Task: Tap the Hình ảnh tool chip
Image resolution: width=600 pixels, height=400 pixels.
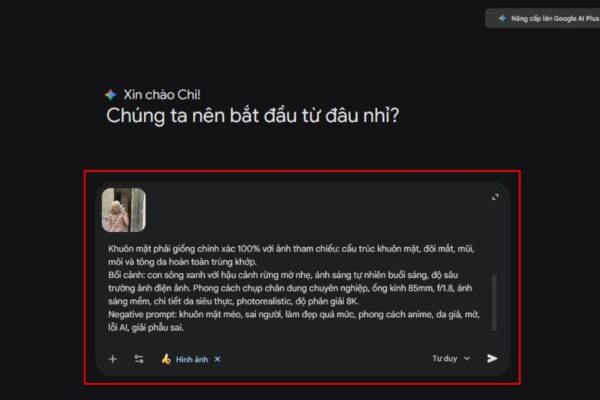Action: [186, 358]
